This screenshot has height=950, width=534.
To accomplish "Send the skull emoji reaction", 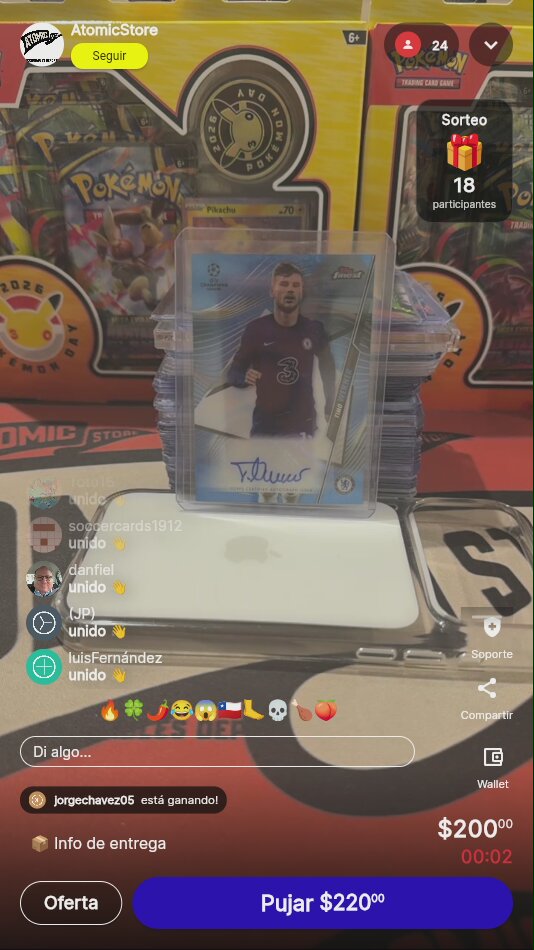I will (277, 710).
